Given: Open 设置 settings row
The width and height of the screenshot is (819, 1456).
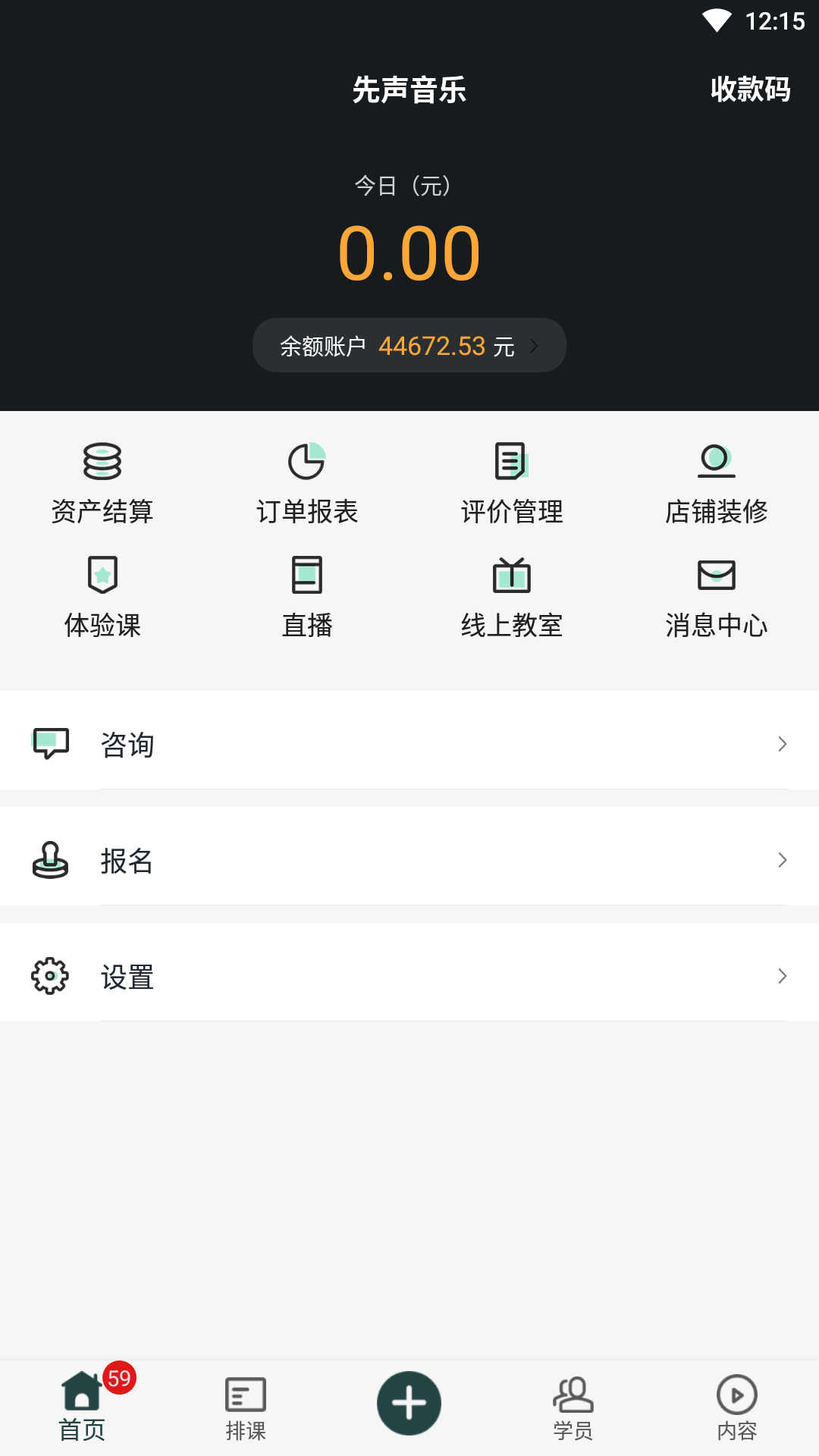Looking at the screenshot, I should (x=409, y=976).
